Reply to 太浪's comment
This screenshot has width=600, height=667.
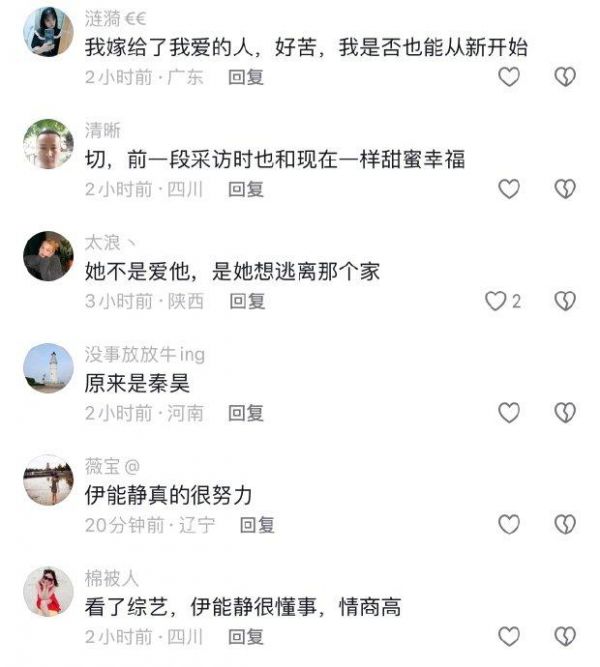pos(247,301)
